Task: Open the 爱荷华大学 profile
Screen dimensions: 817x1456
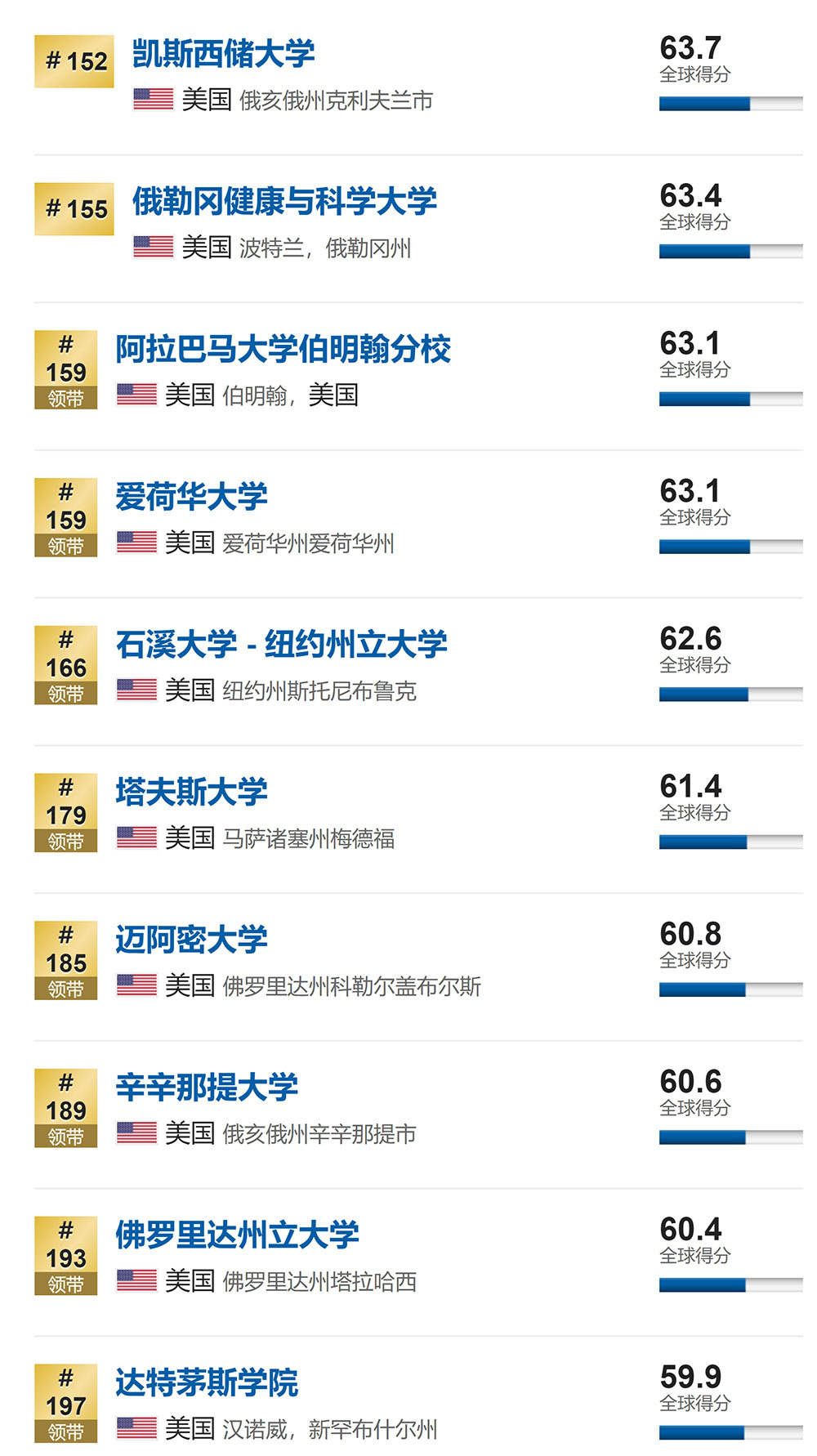Action: (191, 497)
